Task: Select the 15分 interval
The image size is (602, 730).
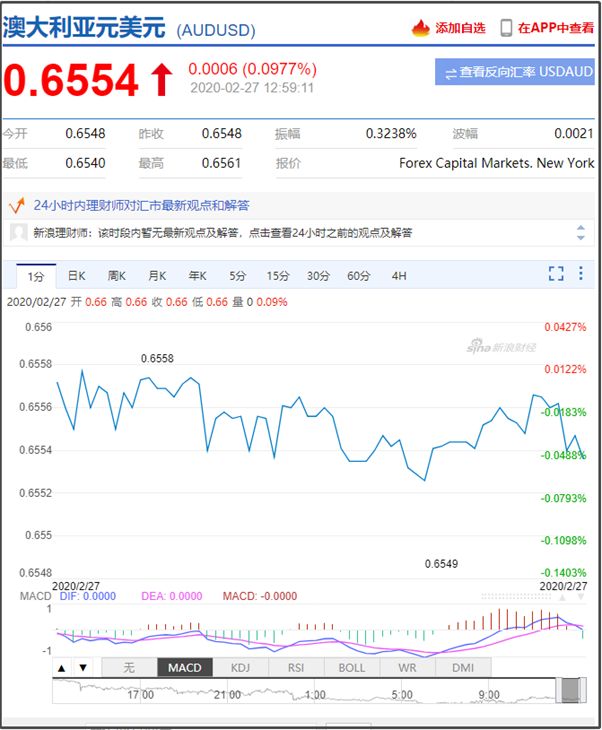Action: click(277, 275)
